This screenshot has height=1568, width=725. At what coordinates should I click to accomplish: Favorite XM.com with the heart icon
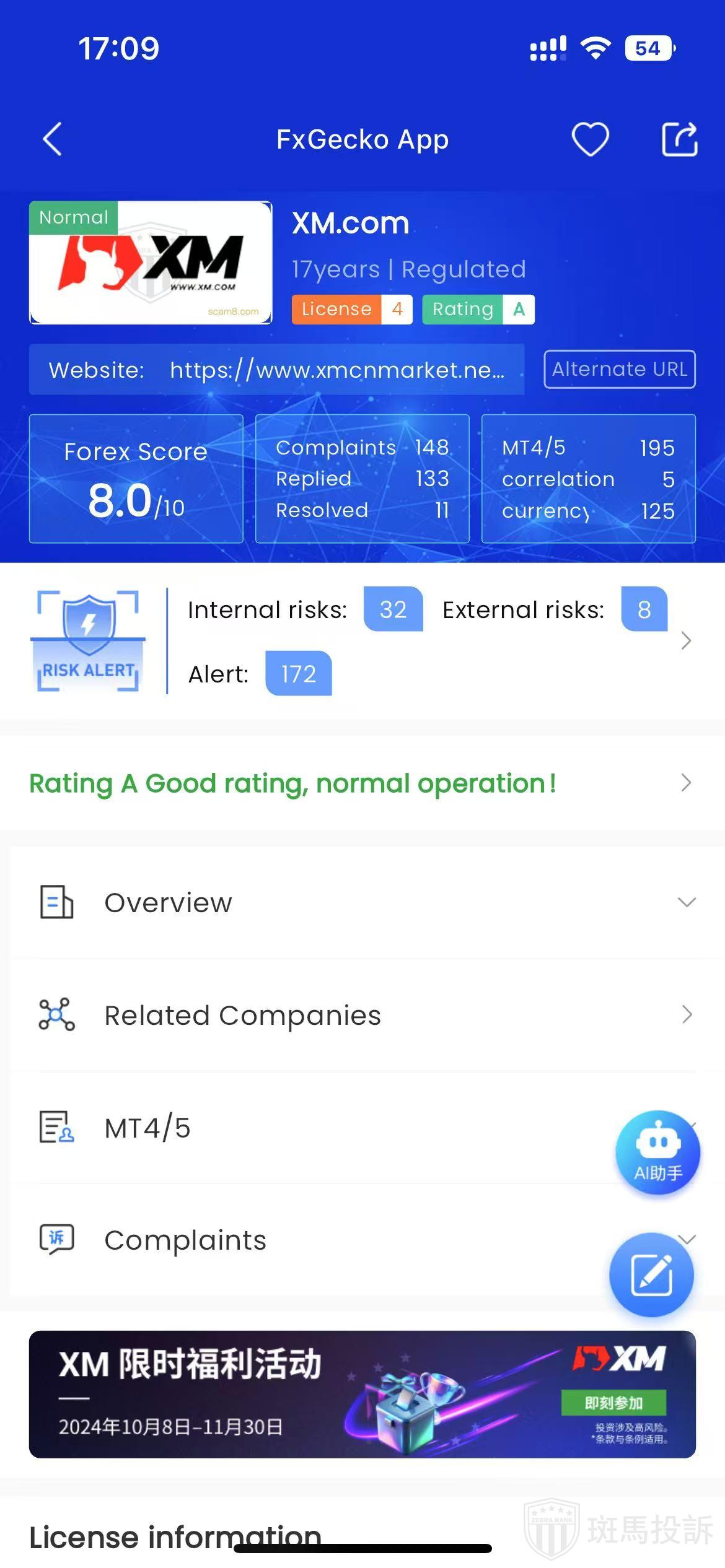pyautogui.click(x=589, y=139)
